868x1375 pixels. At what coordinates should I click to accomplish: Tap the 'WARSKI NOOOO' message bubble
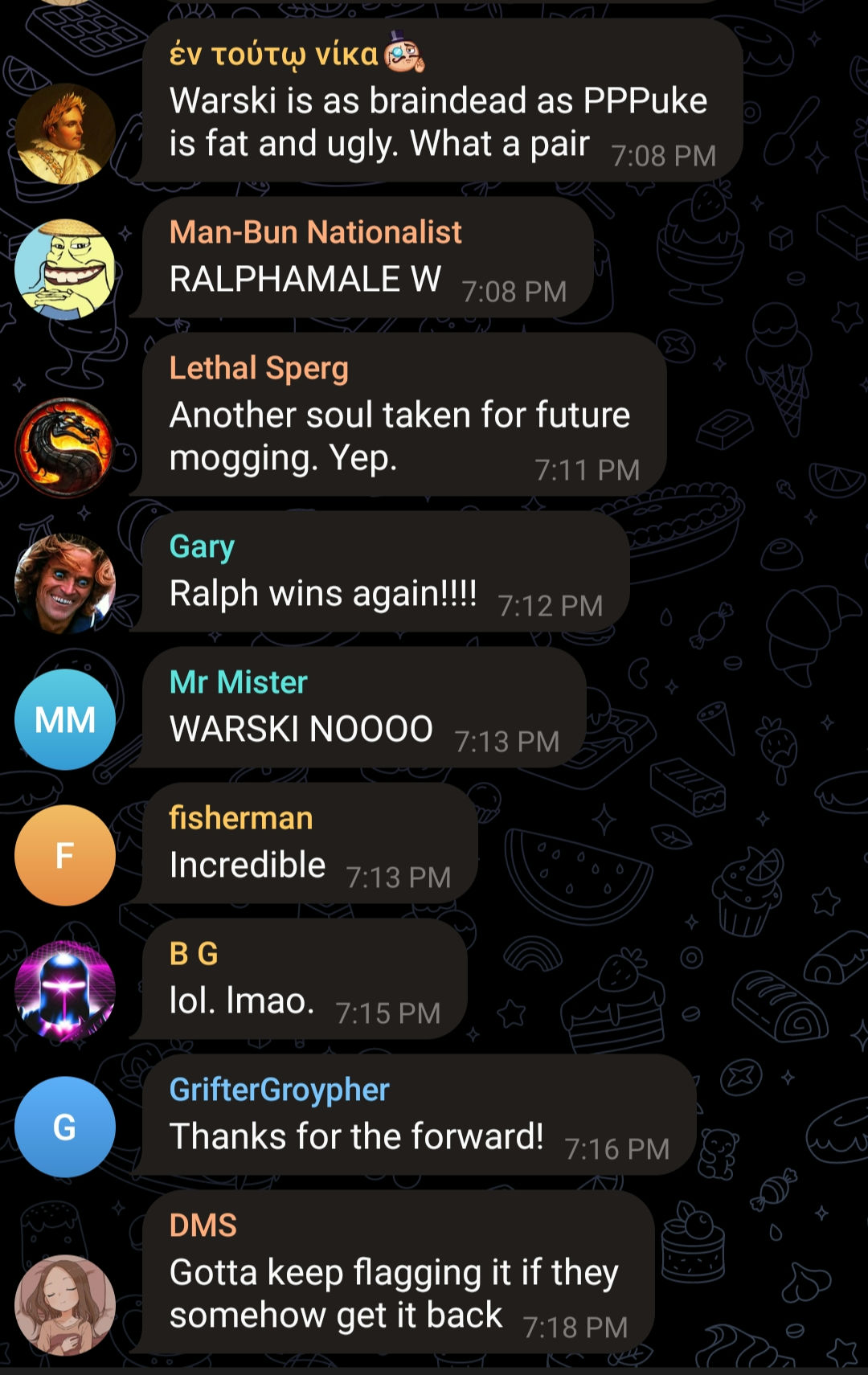tap(301, 730)
